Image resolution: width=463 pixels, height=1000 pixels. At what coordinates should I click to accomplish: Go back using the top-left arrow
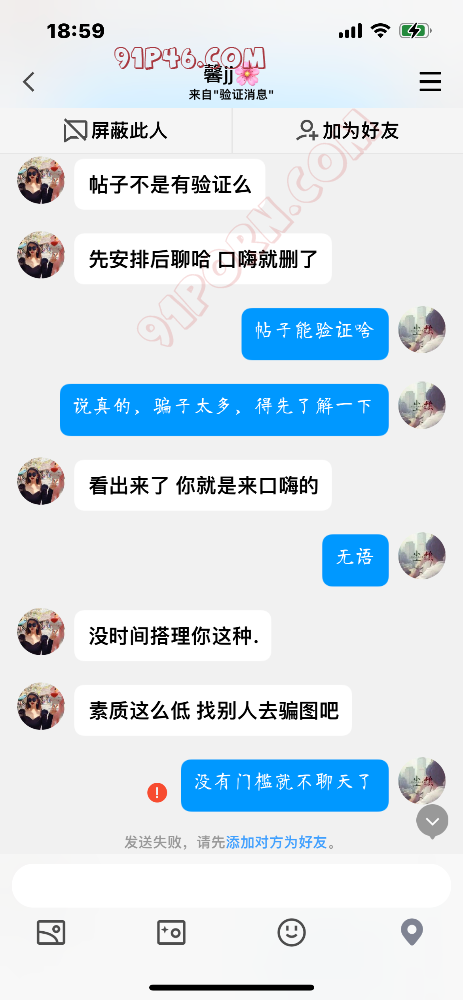click(x=29, y=82)
